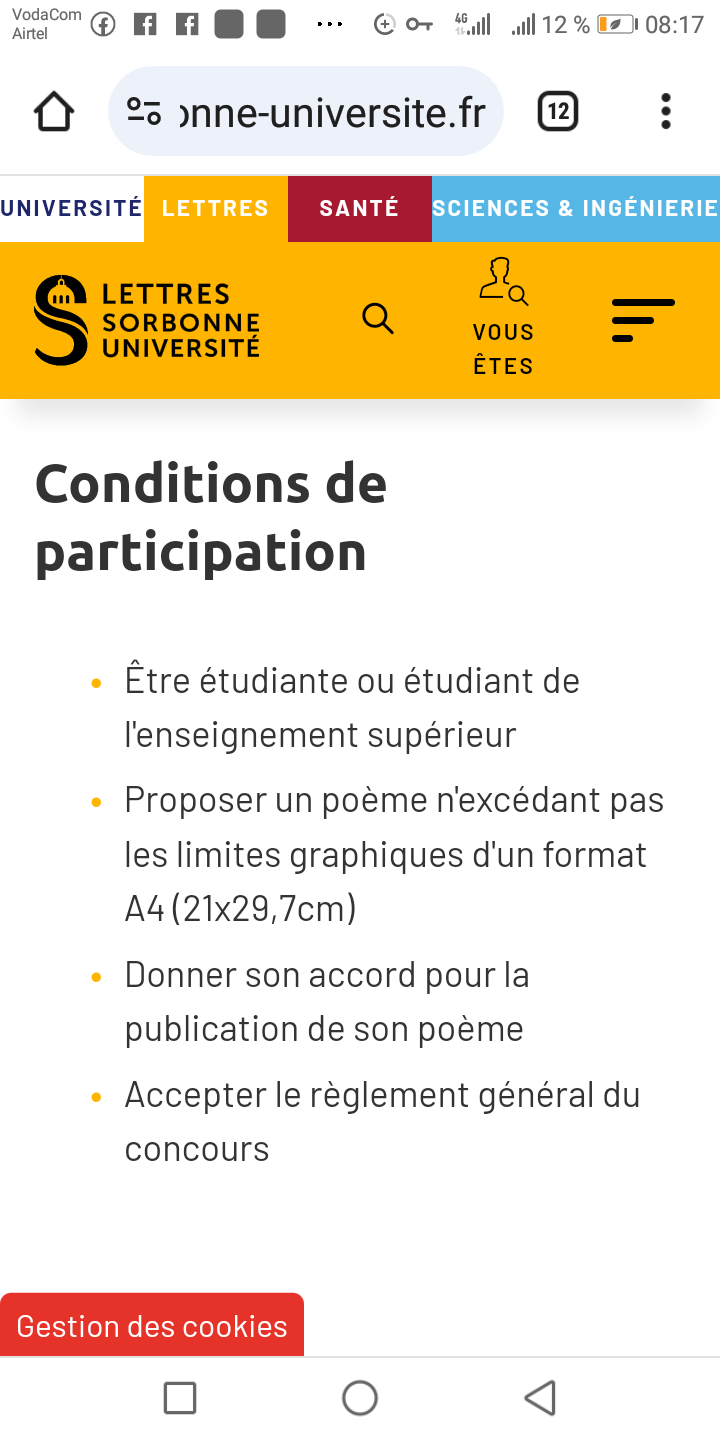Open the browser three-dot menu
This screenshot has height=1440, width=720.
pyautogui.click(x=665, y=111)
